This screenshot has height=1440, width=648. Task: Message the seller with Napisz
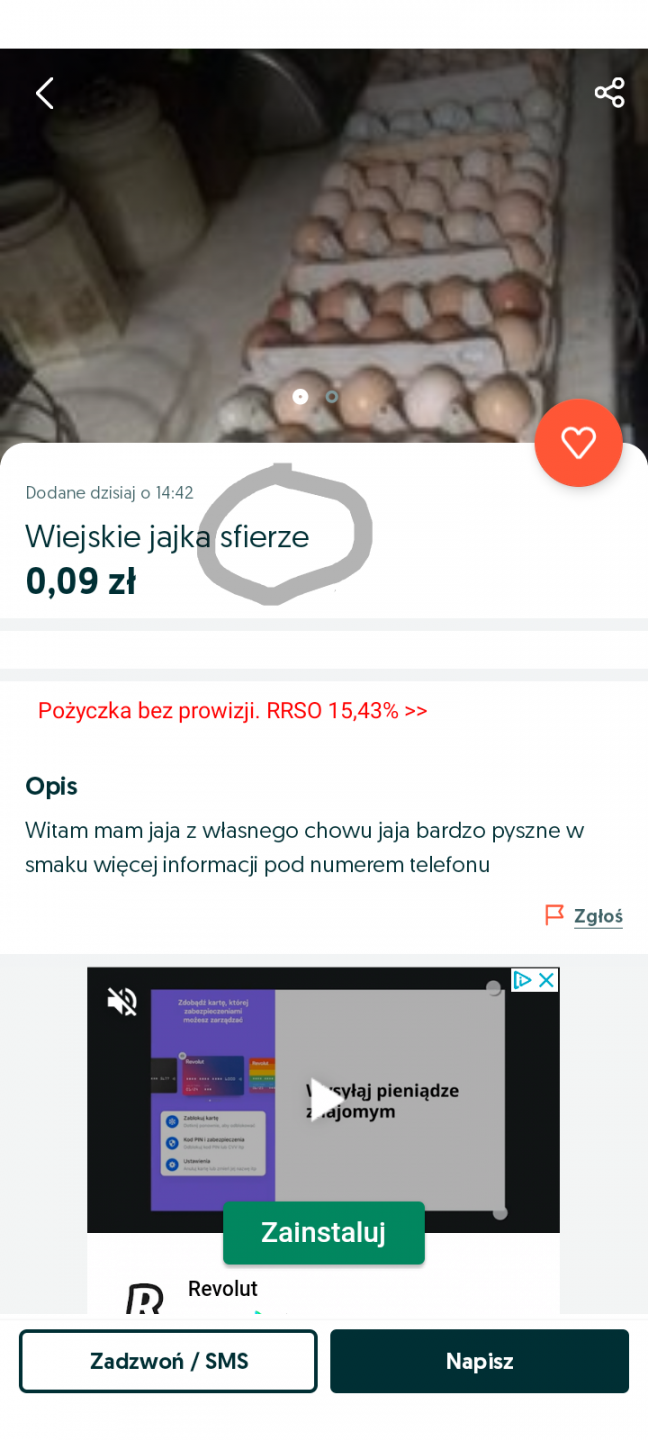click(x=479, y=1361)
